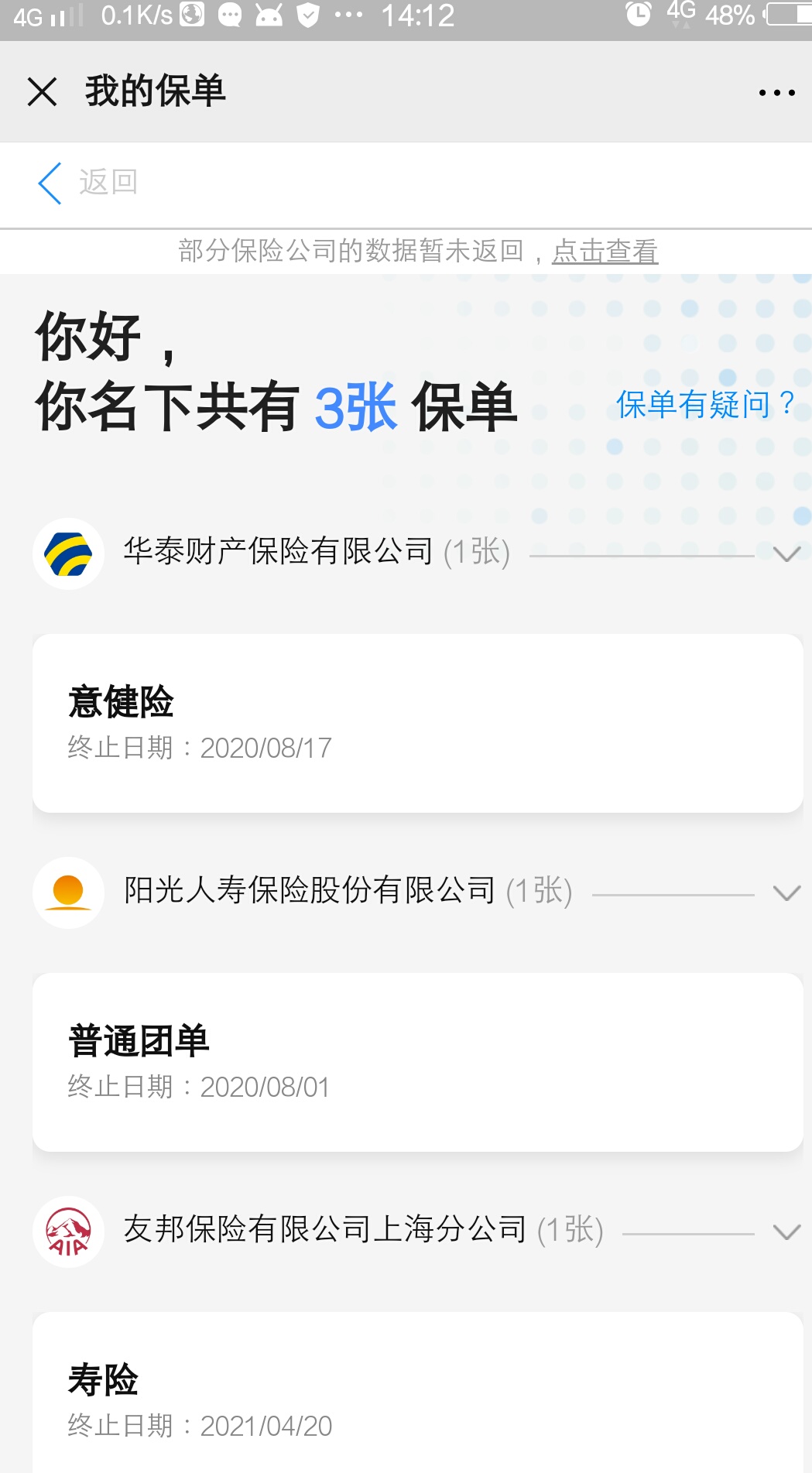
Task: Open the 点击查看 link
Action: pyautogui.click(x=605, y=251)
